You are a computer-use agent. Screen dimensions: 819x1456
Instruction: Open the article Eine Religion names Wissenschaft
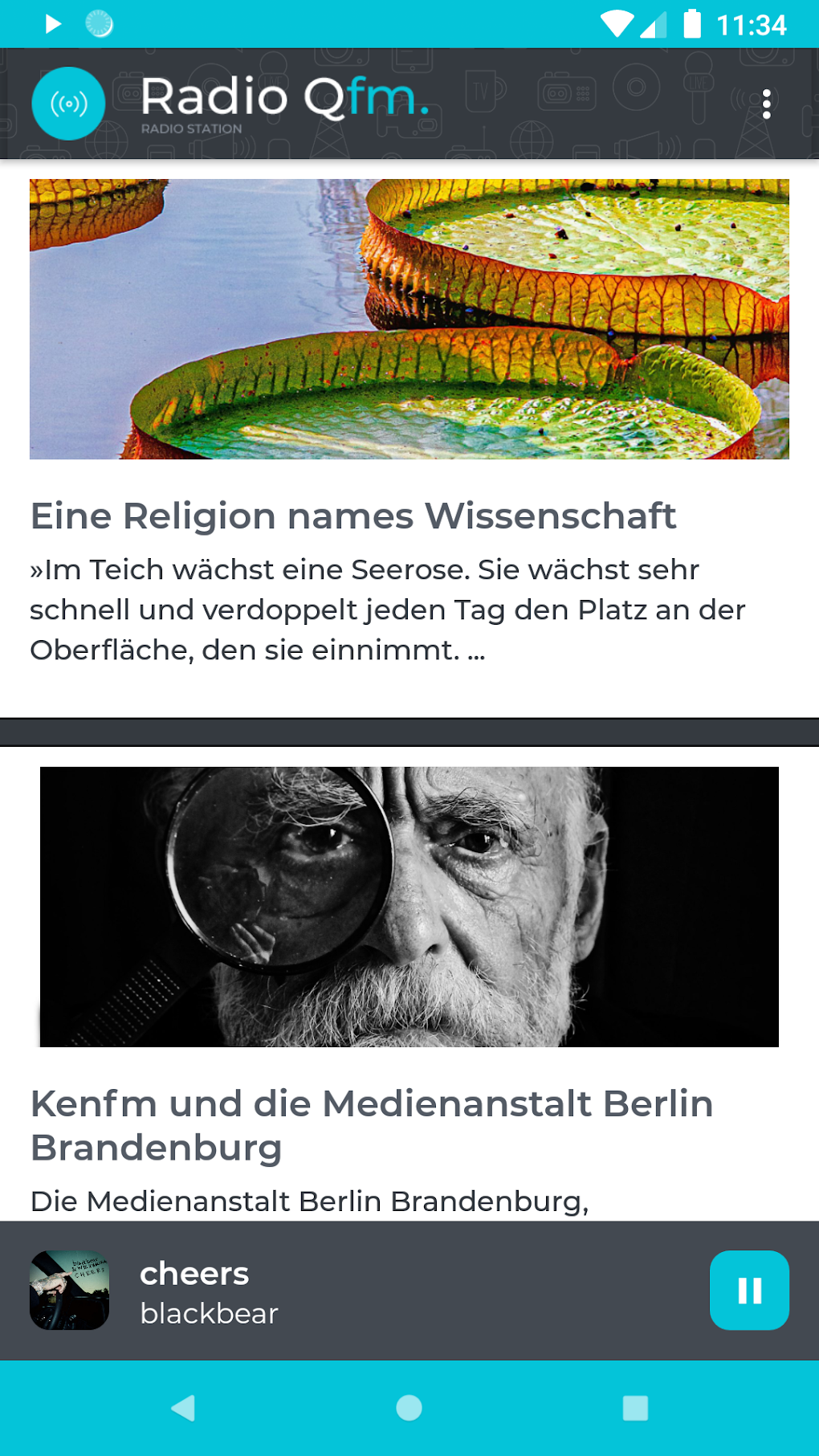click(352, 516)
